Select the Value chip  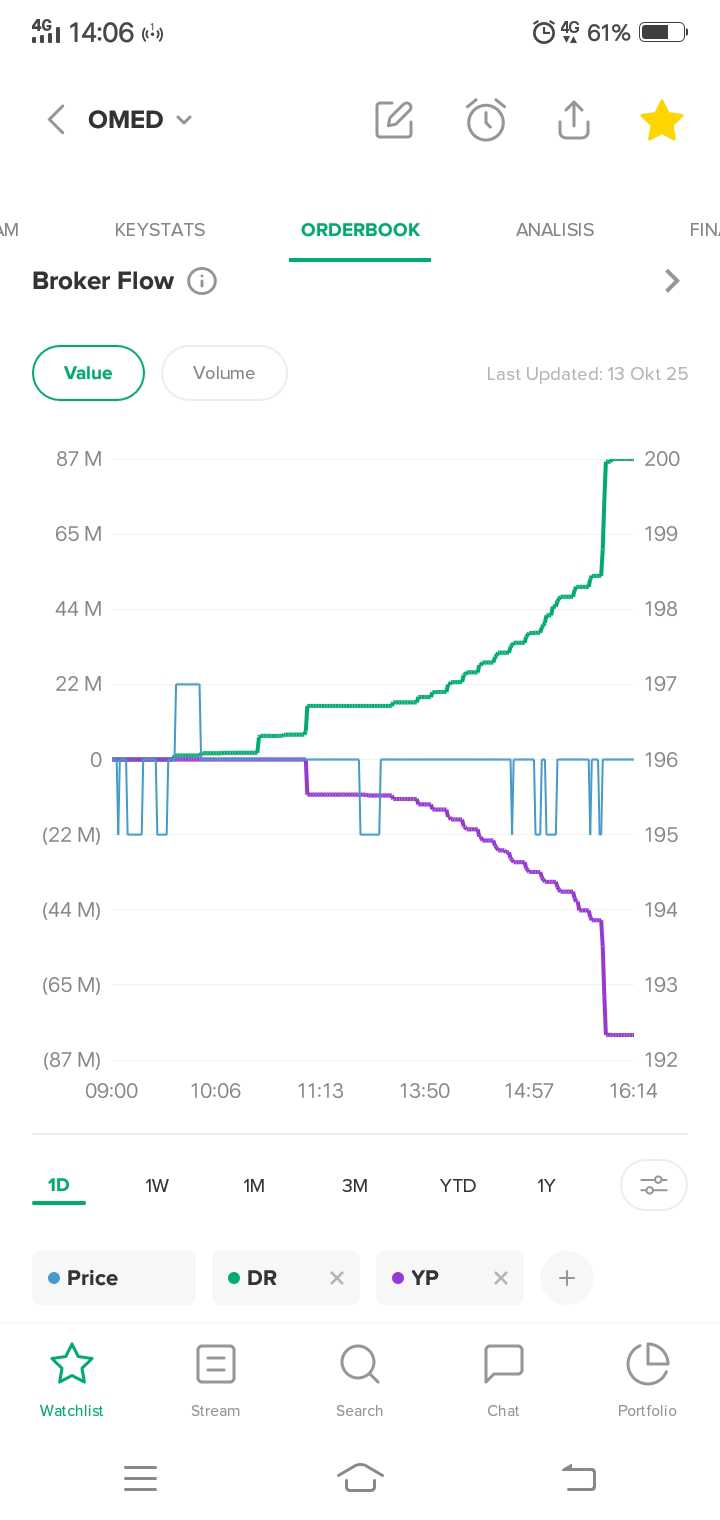[x=88, y=373]
